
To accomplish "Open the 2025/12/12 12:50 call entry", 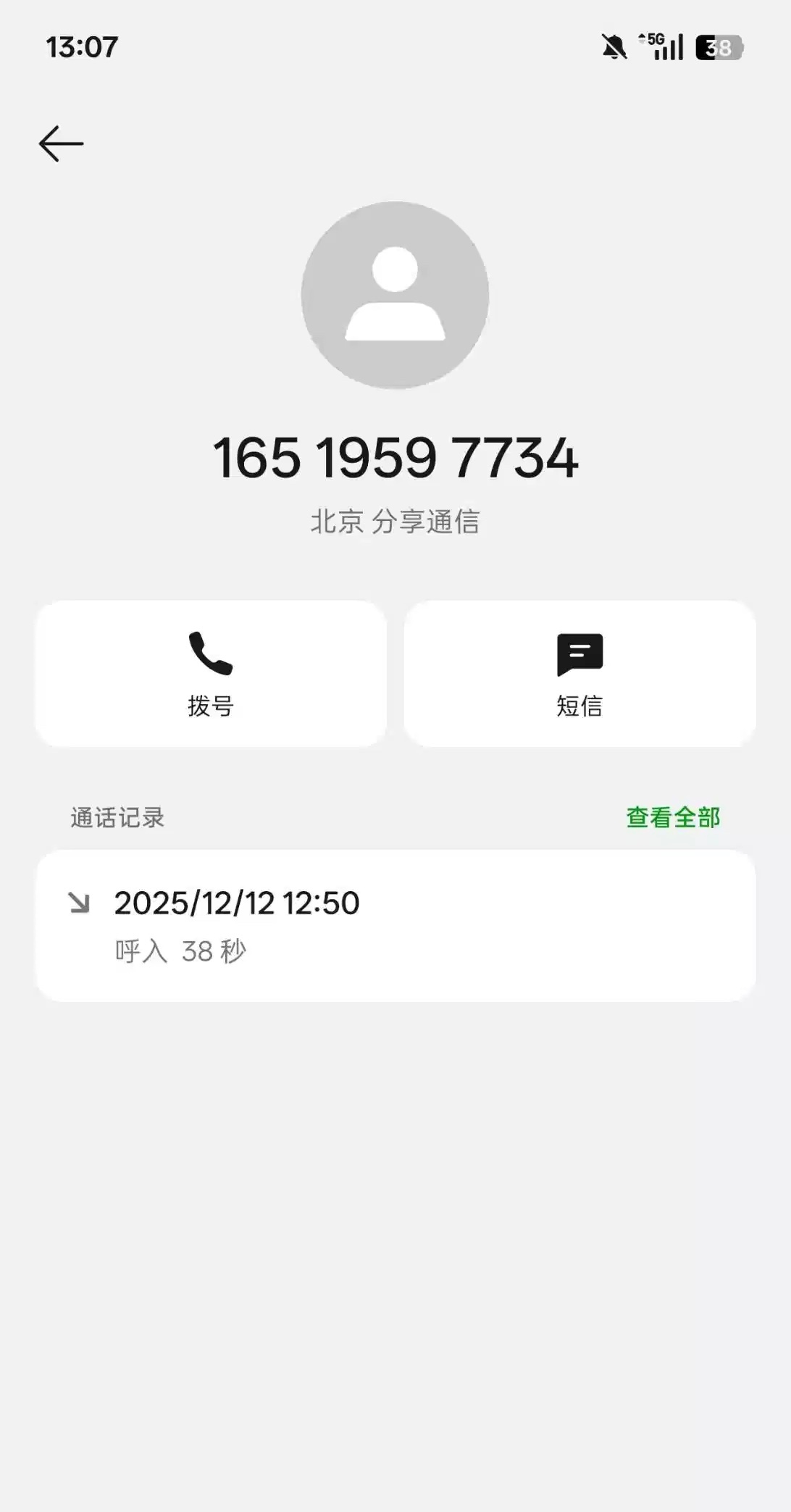I will 395,925.
